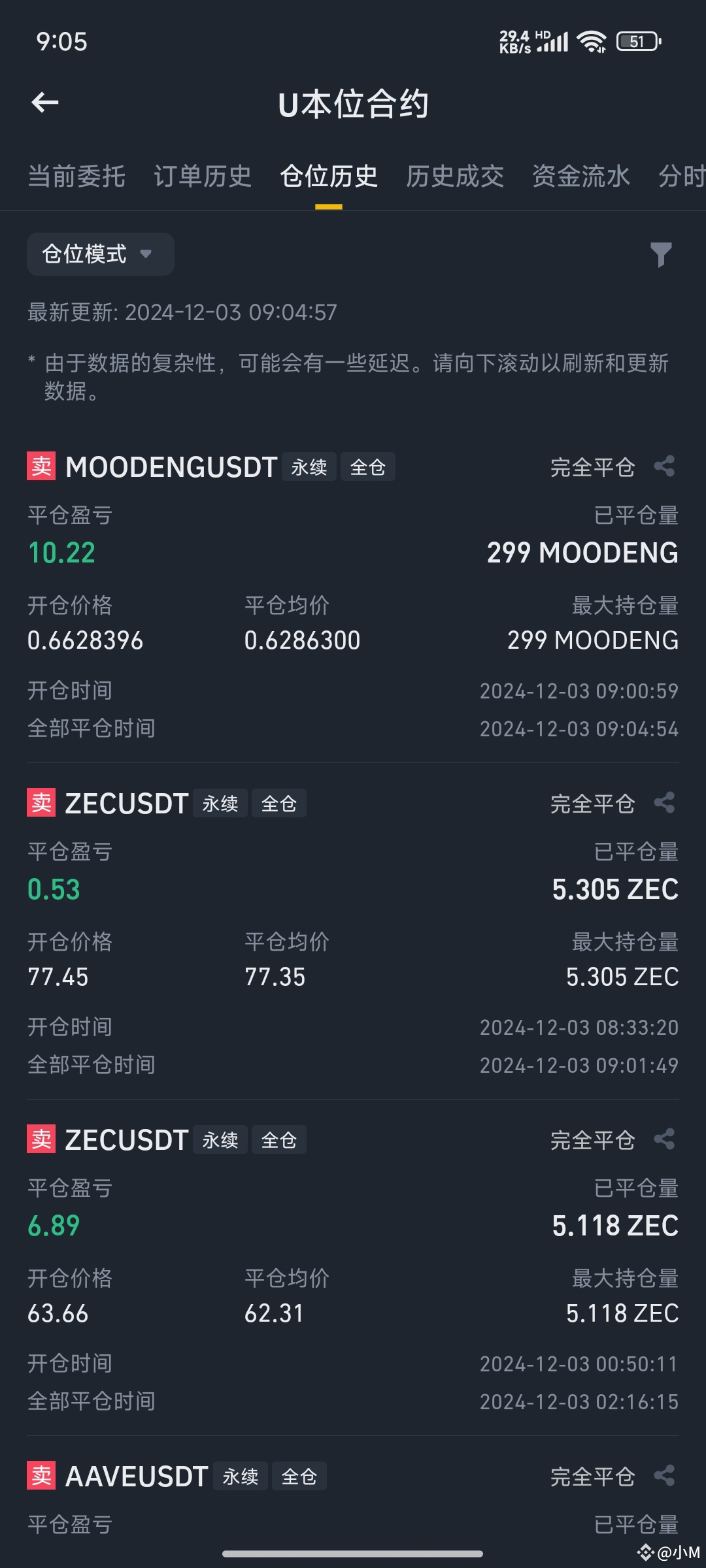
Task: Click 完全平仓 label on MOODENGUSDT
Action: tap(592, 466)
